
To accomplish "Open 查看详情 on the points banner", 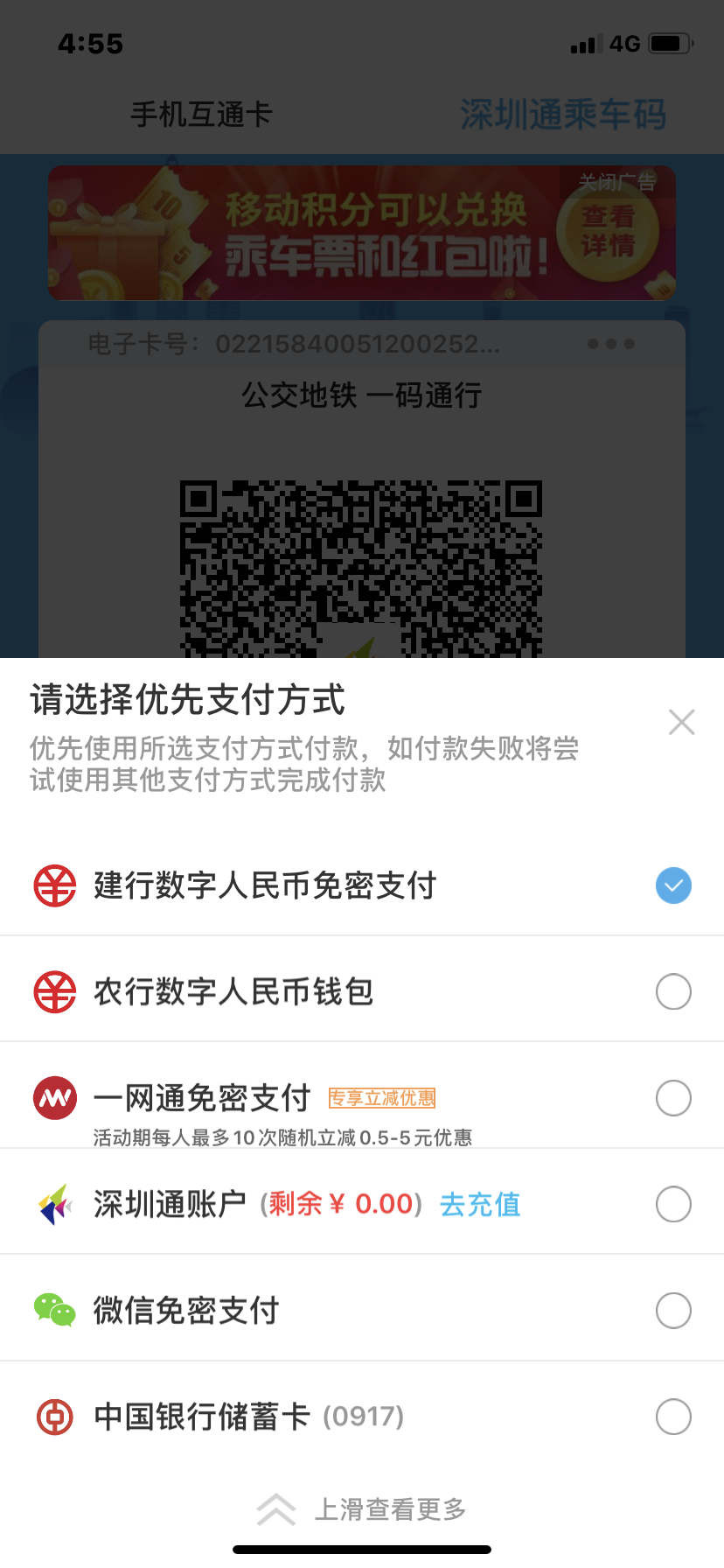I will coord(608,232).
